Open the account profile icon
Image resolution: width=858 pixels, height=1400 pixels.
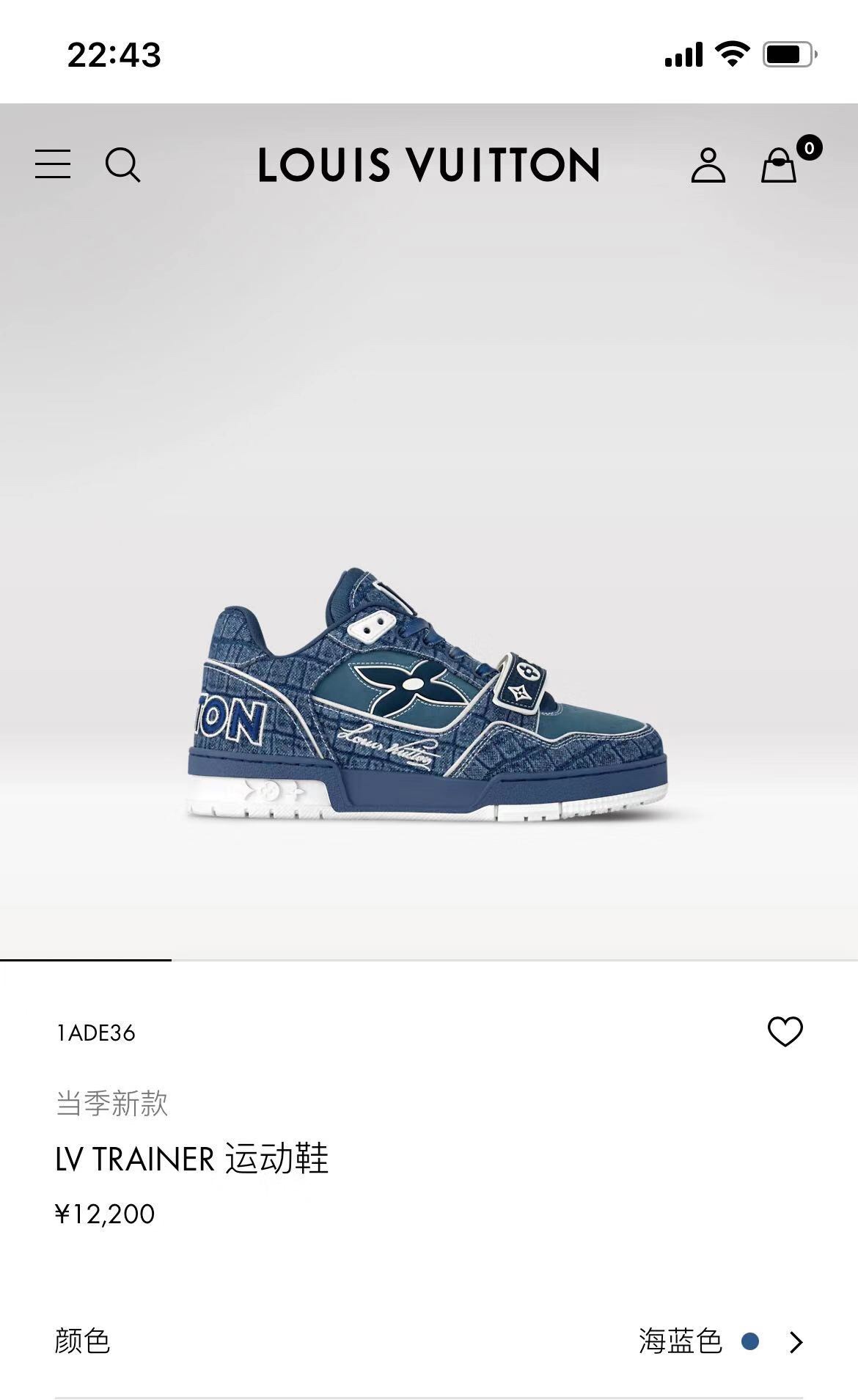pos(708,165)
